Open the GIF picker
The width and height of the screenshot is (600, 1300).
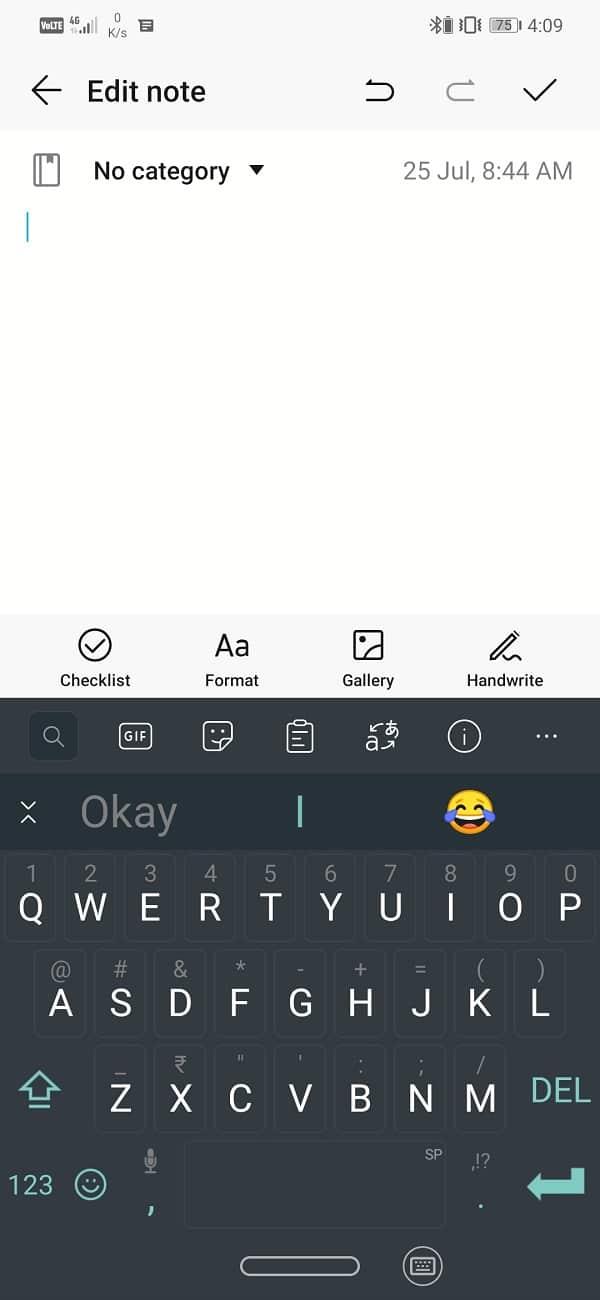point(135,737)
